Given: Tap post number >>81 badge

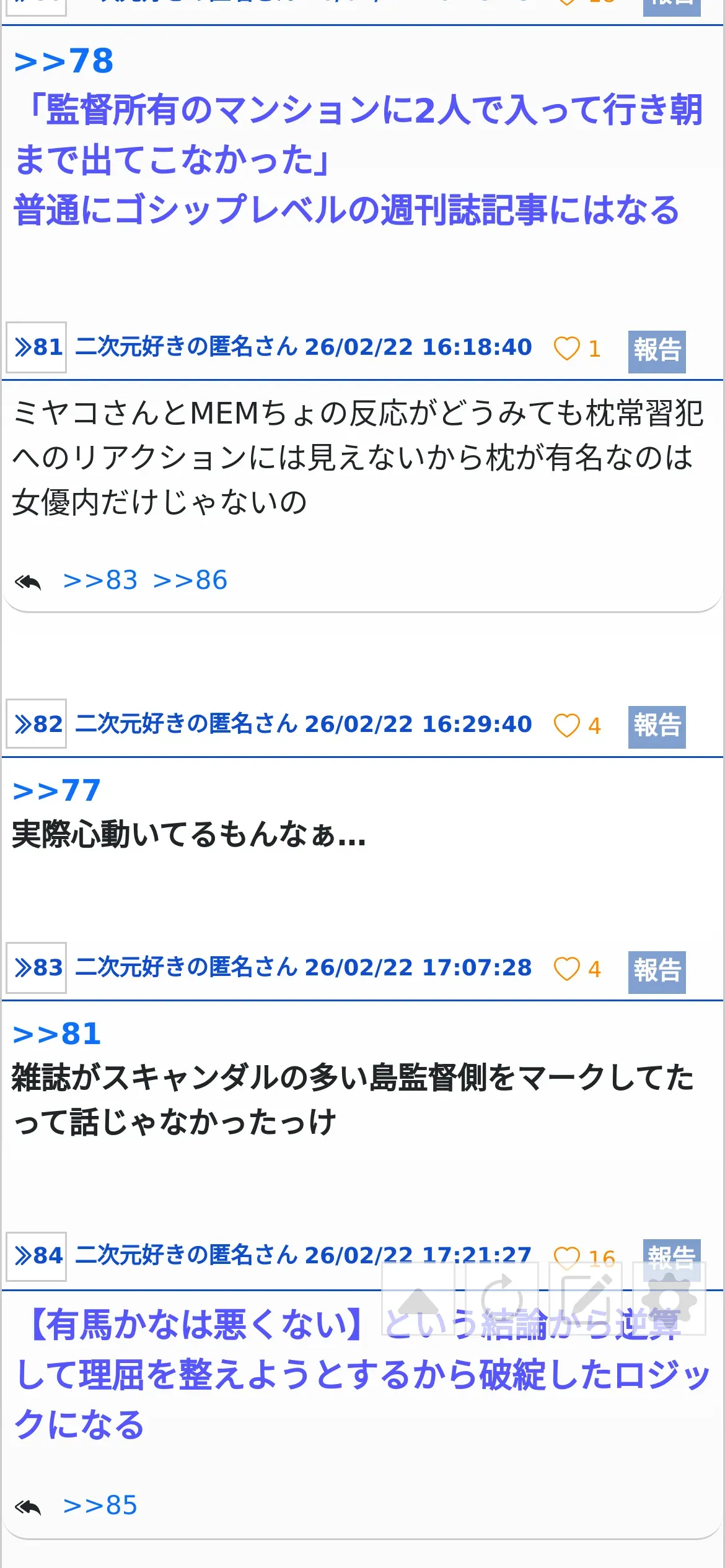Looking at the screenshot, I should click(x=37, y=347).
